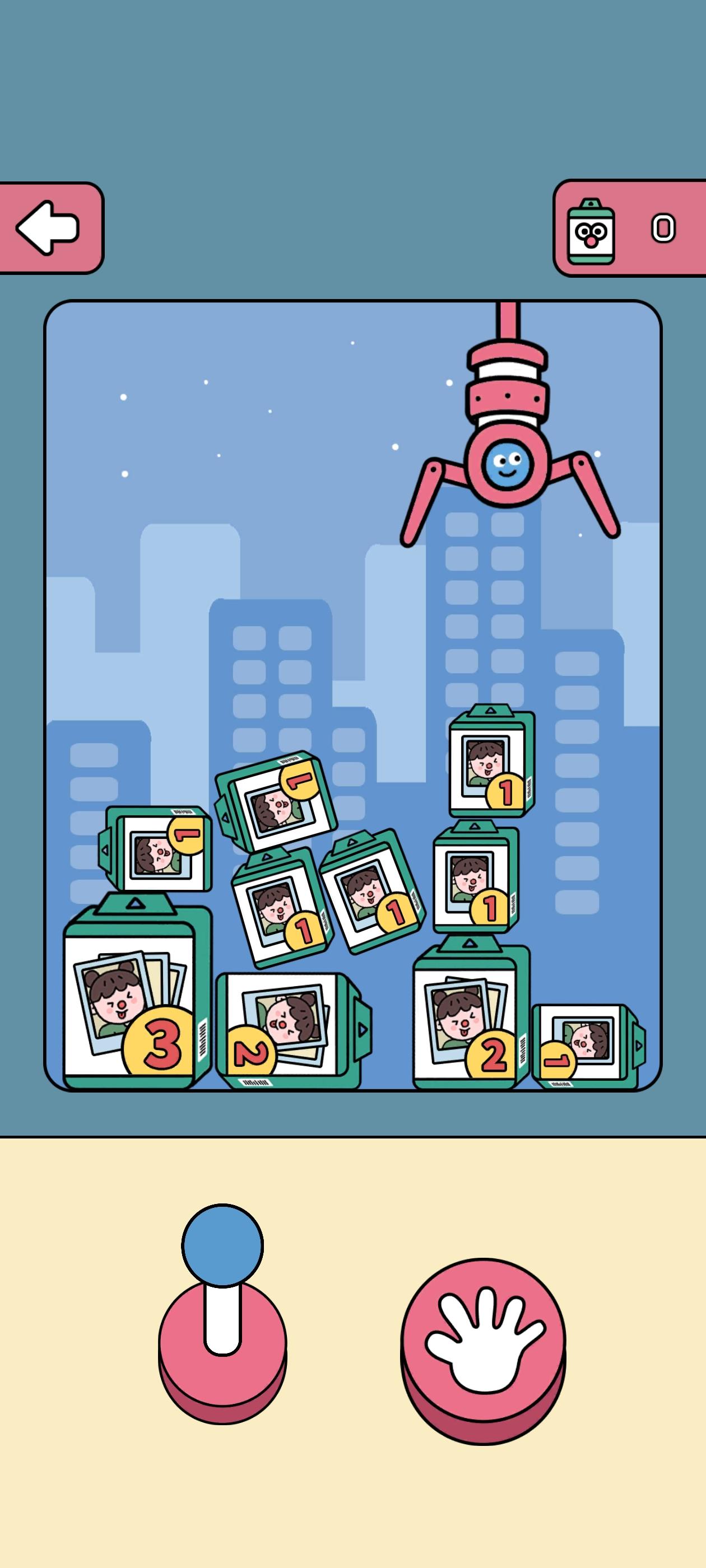Tap the blue joystick knob
This screenshot has height=1568, width=706.
[222, 1245]
